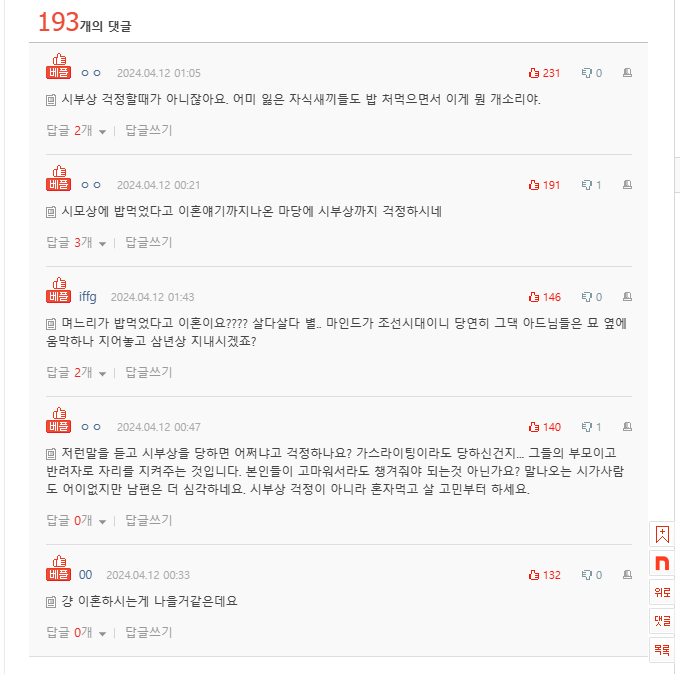This screenshot has height=674, width=680.
Task: Report the comment posted at 00:47
Action: 627,427
